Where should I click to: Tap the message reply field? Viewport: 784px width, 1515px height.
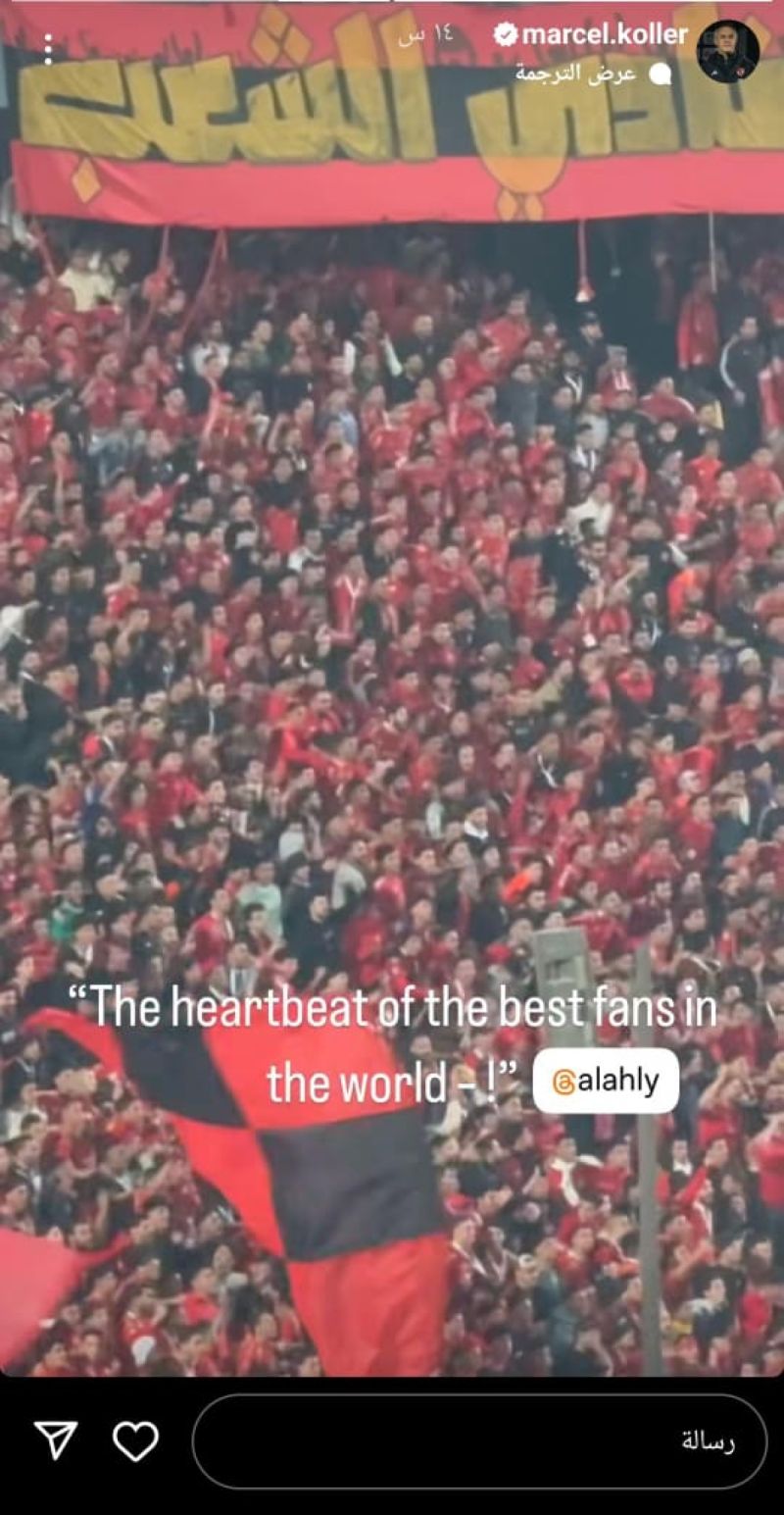coord(479,1441)
